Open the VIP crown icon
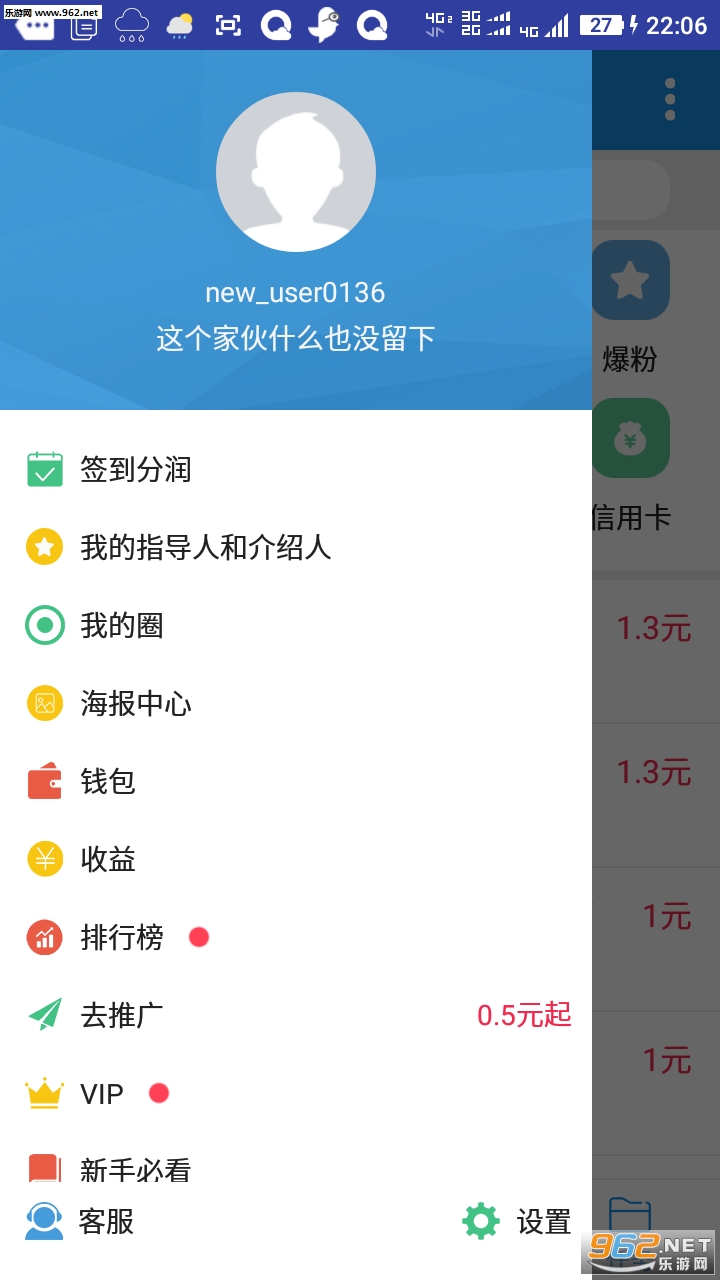This screenshot has width=720, height=1280. point(44,1093)
